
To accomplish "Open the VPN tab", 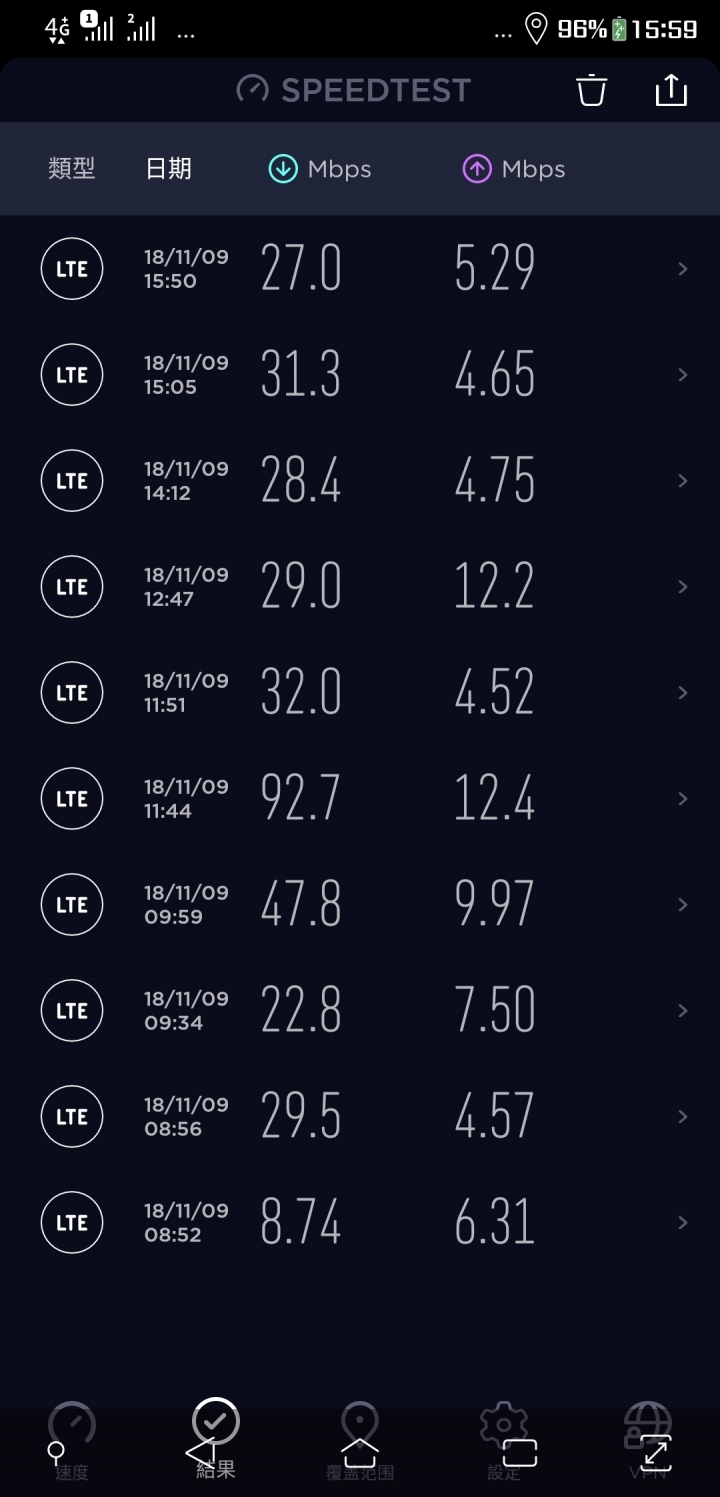I will pyautogui.click(x=648, y=1442).
